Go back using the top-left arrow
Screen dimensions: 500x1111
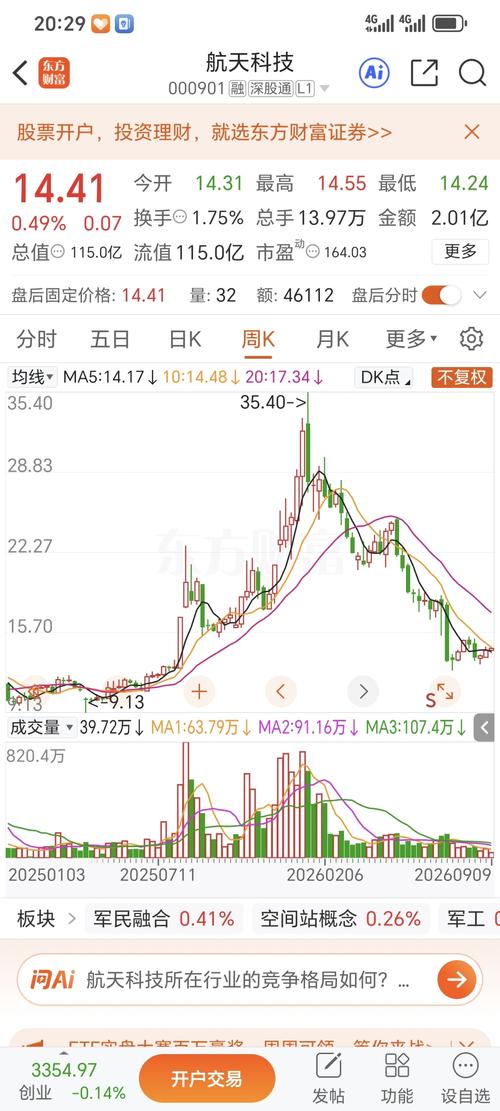[x=20, y=73]
